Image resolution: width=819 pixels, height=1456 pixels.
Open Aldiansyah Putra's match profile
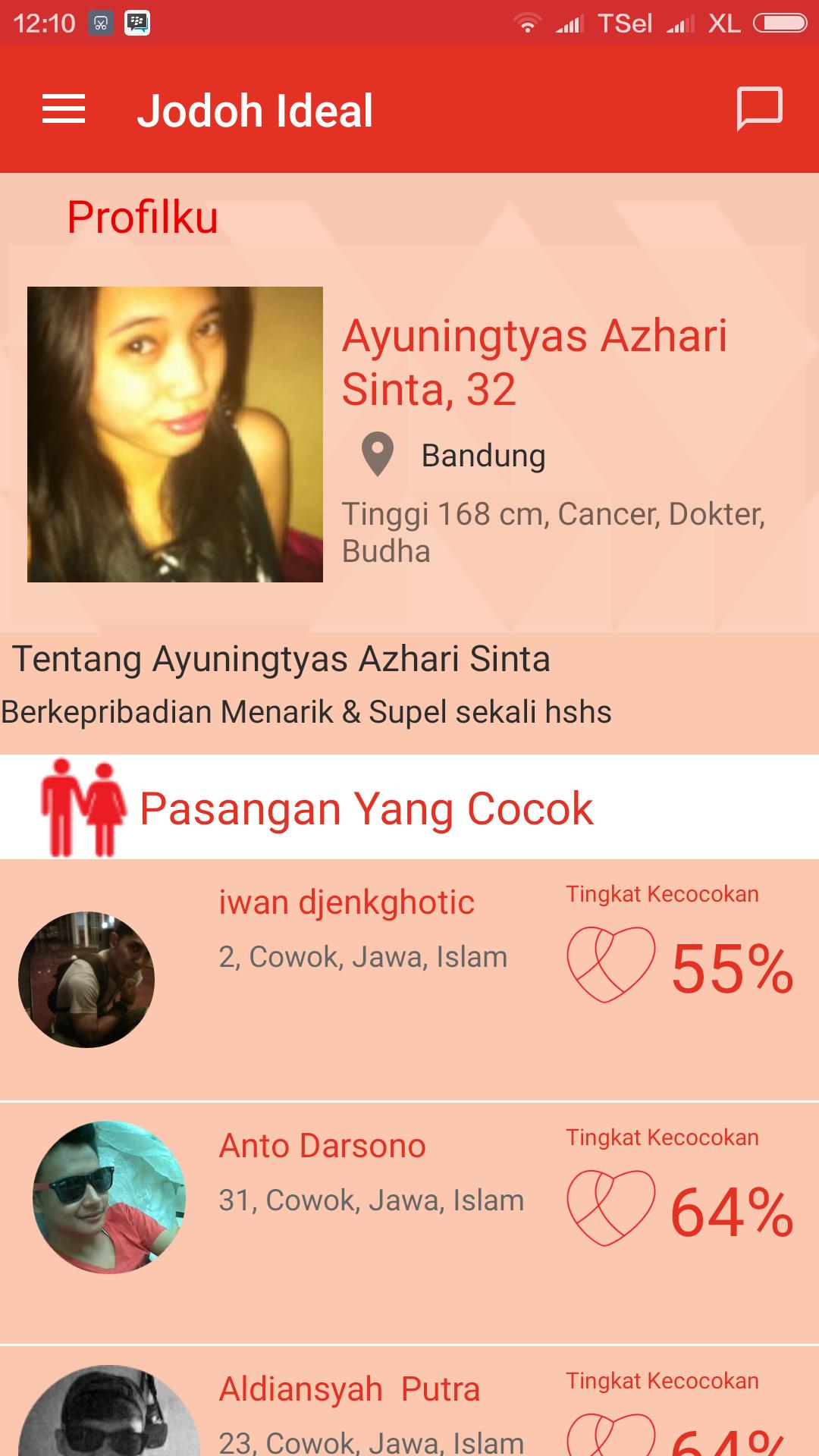pos(350,1390)
